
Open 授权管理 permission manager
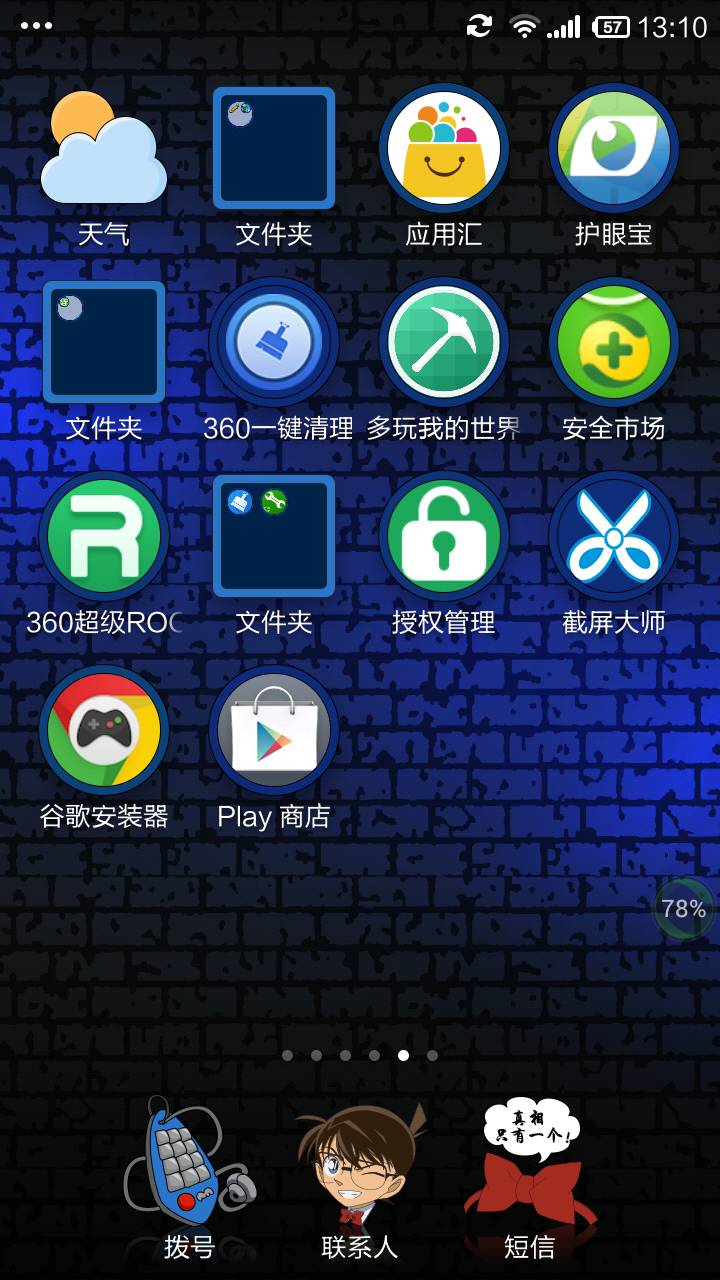pyautogui.click(x=443, y=537)
